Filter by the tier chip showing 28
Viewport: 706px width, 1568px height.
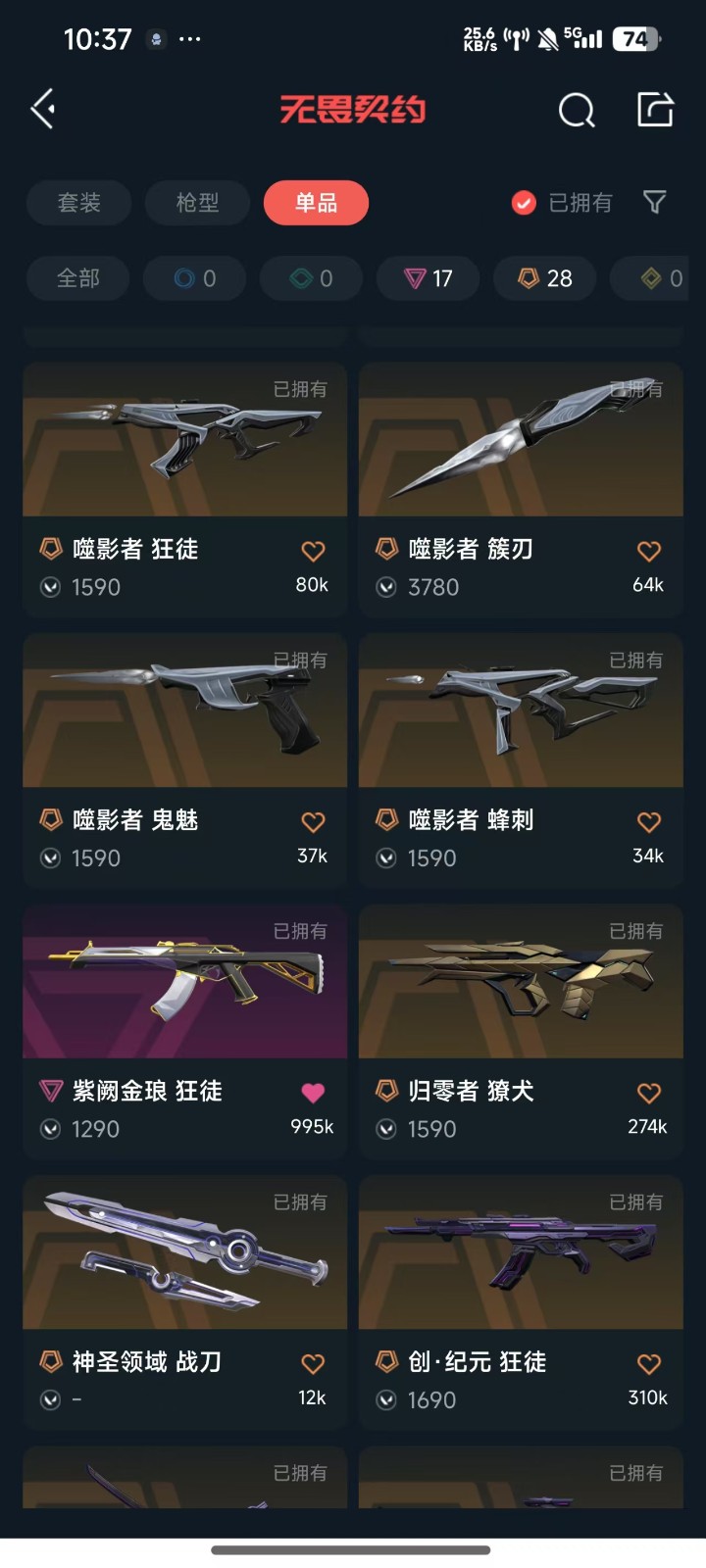[545, 278]
